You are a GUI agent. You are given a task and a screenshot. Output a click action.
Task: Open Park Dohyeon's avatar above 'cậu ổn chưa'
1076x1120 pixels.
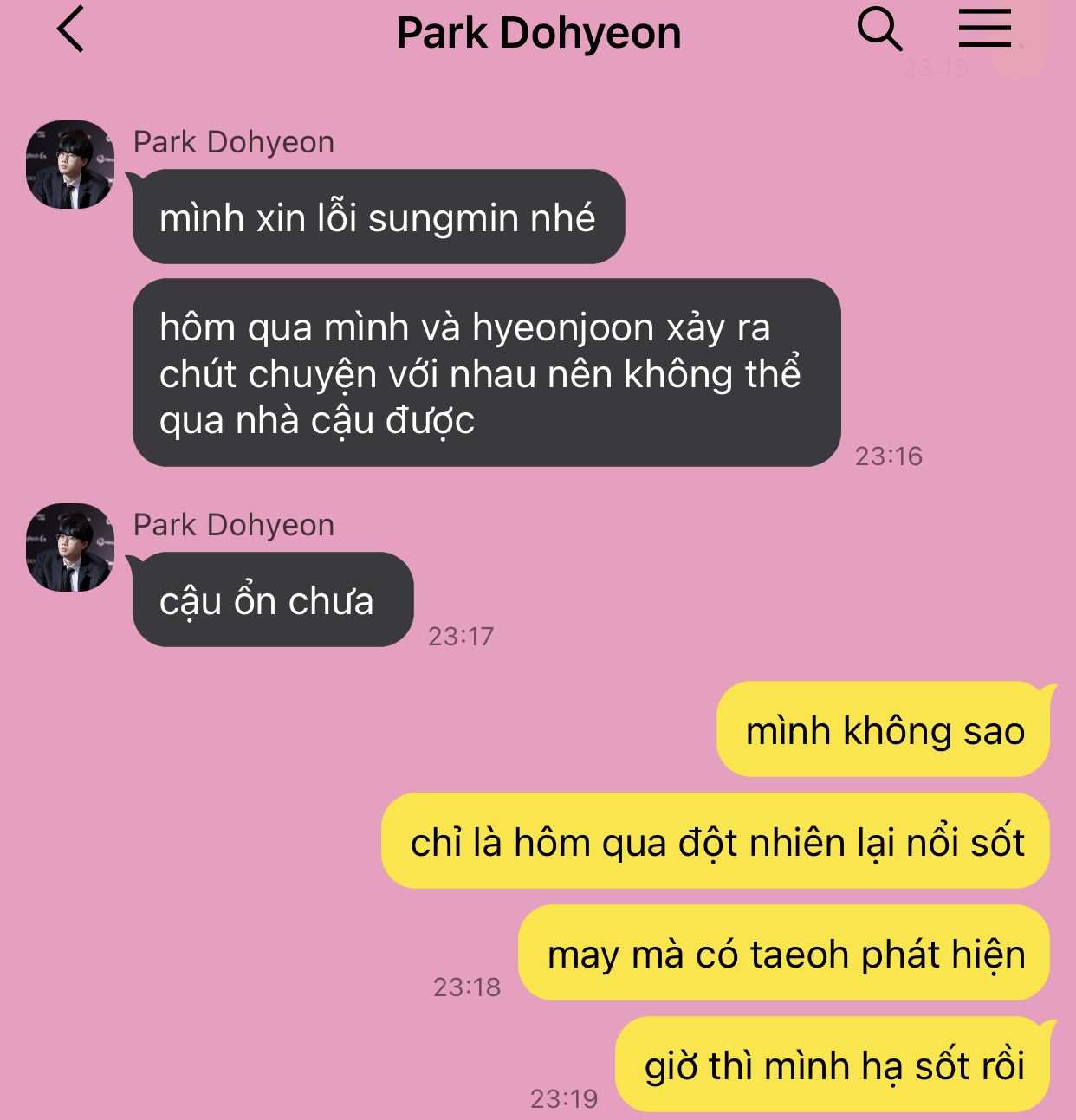click(70, 547)
